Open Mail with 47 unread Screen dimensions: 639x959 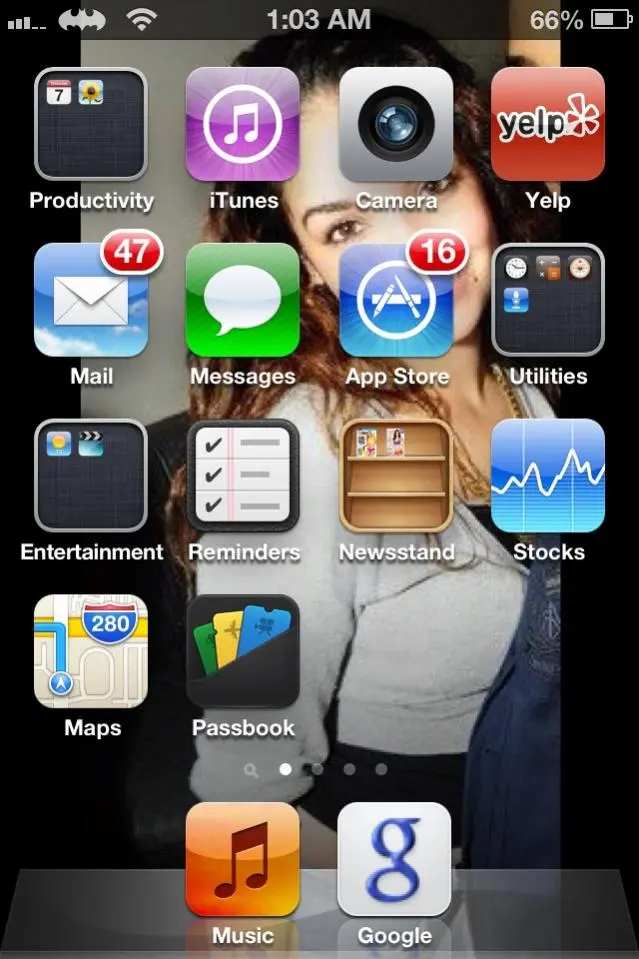(x=91, y=300)
